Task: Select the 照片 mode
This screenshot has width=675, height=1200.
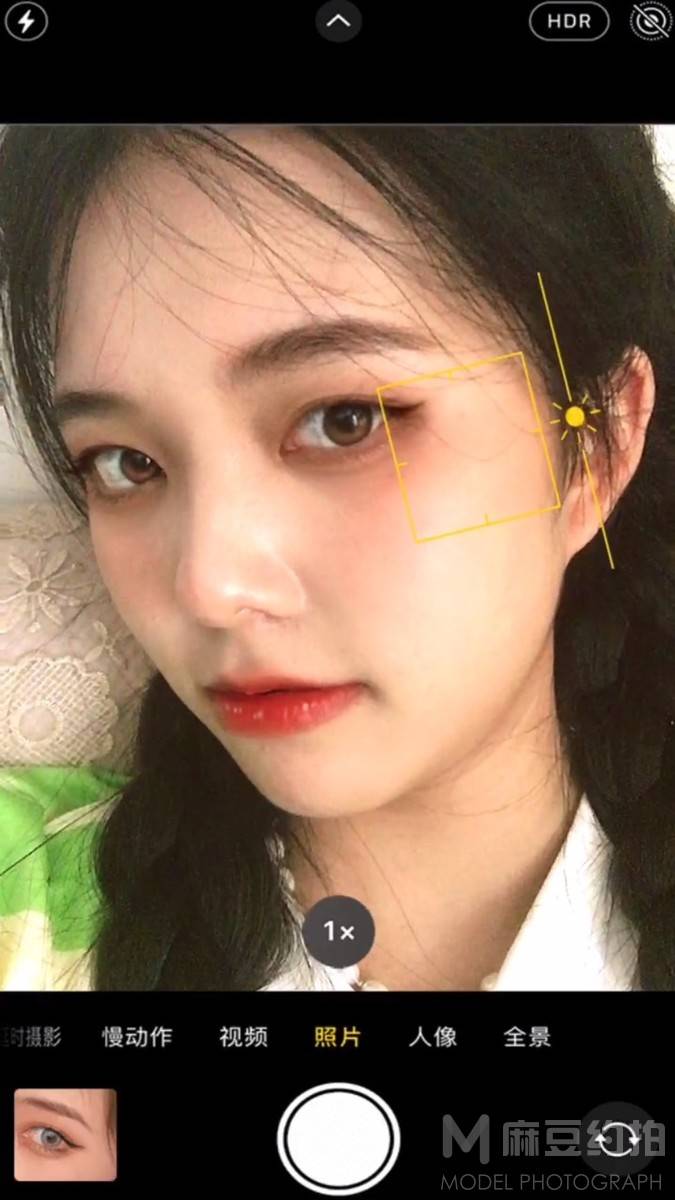Action: (338, 1037)
